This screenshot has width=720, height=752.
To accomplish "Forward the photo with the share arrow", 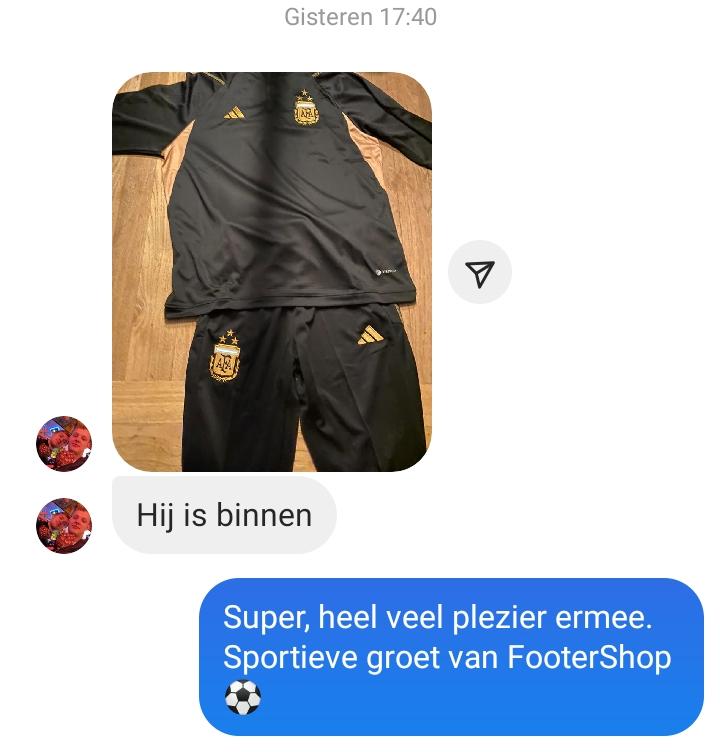I will (480, 272).
